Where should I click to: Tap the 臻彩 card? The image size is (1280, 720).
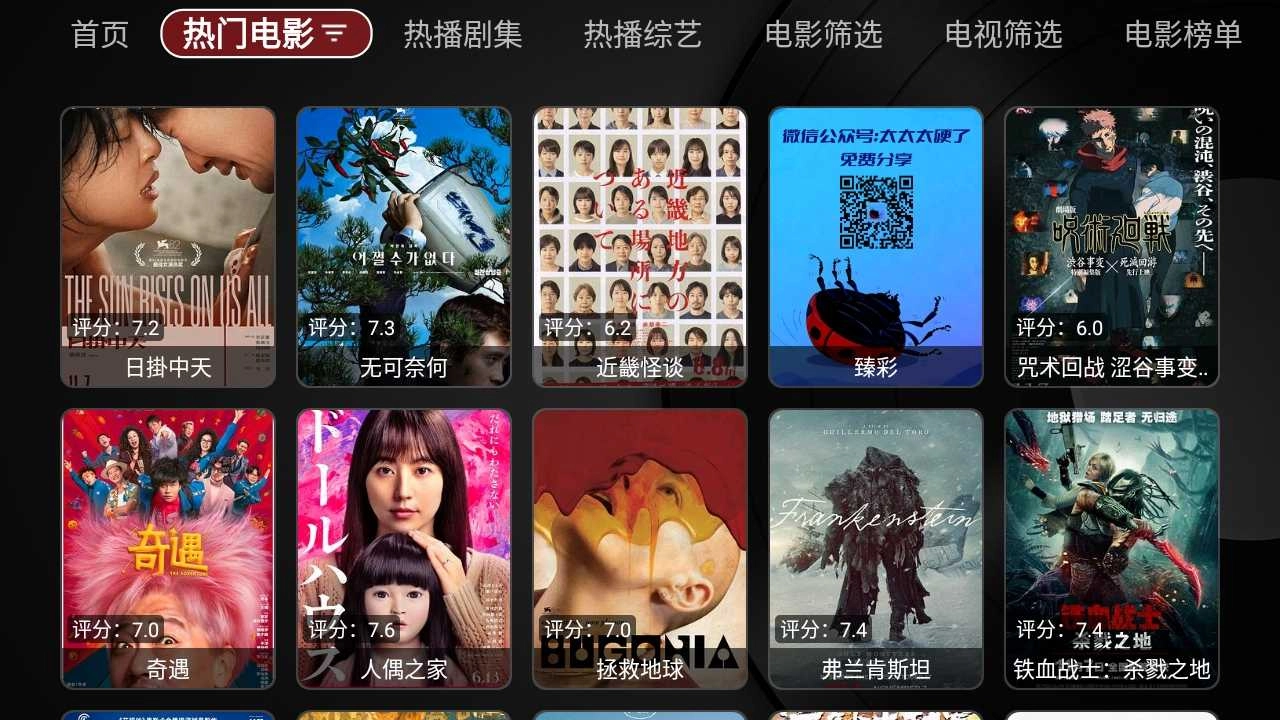point(876,246)
